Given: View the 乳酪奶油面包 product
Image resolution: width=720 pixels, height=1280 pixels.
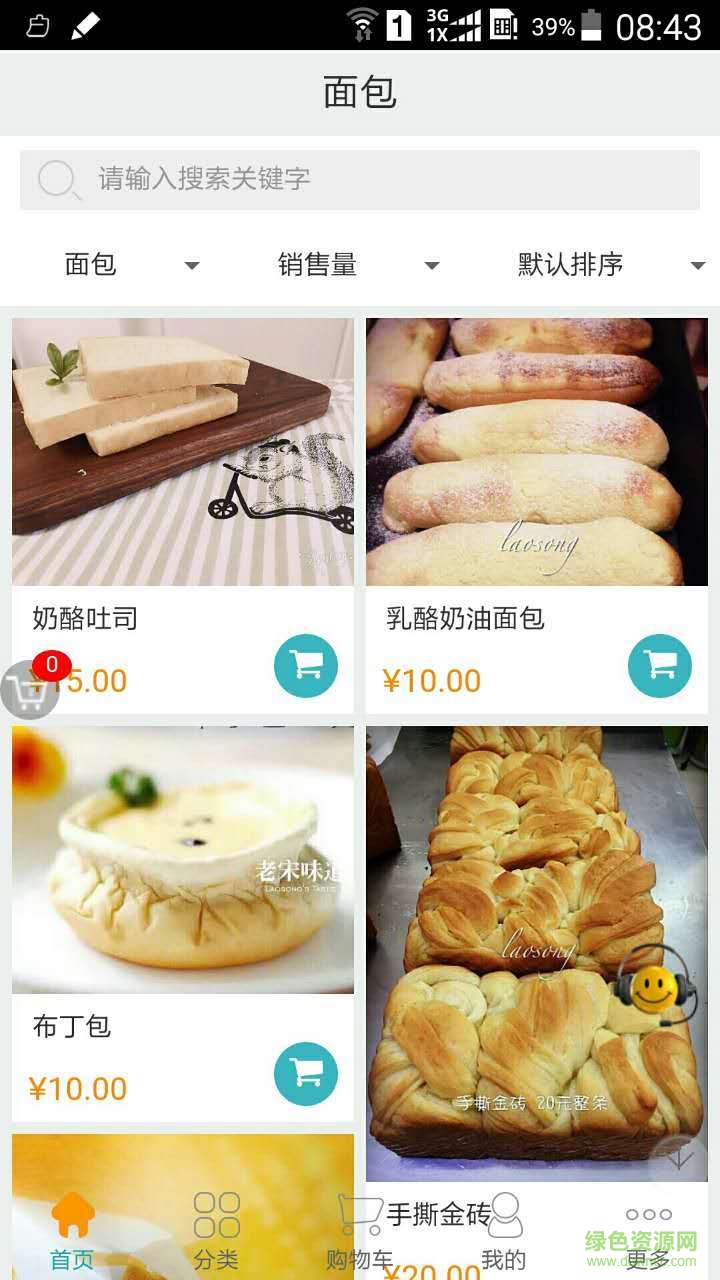Looking at the screenshot, I should [x=536, y=452].
